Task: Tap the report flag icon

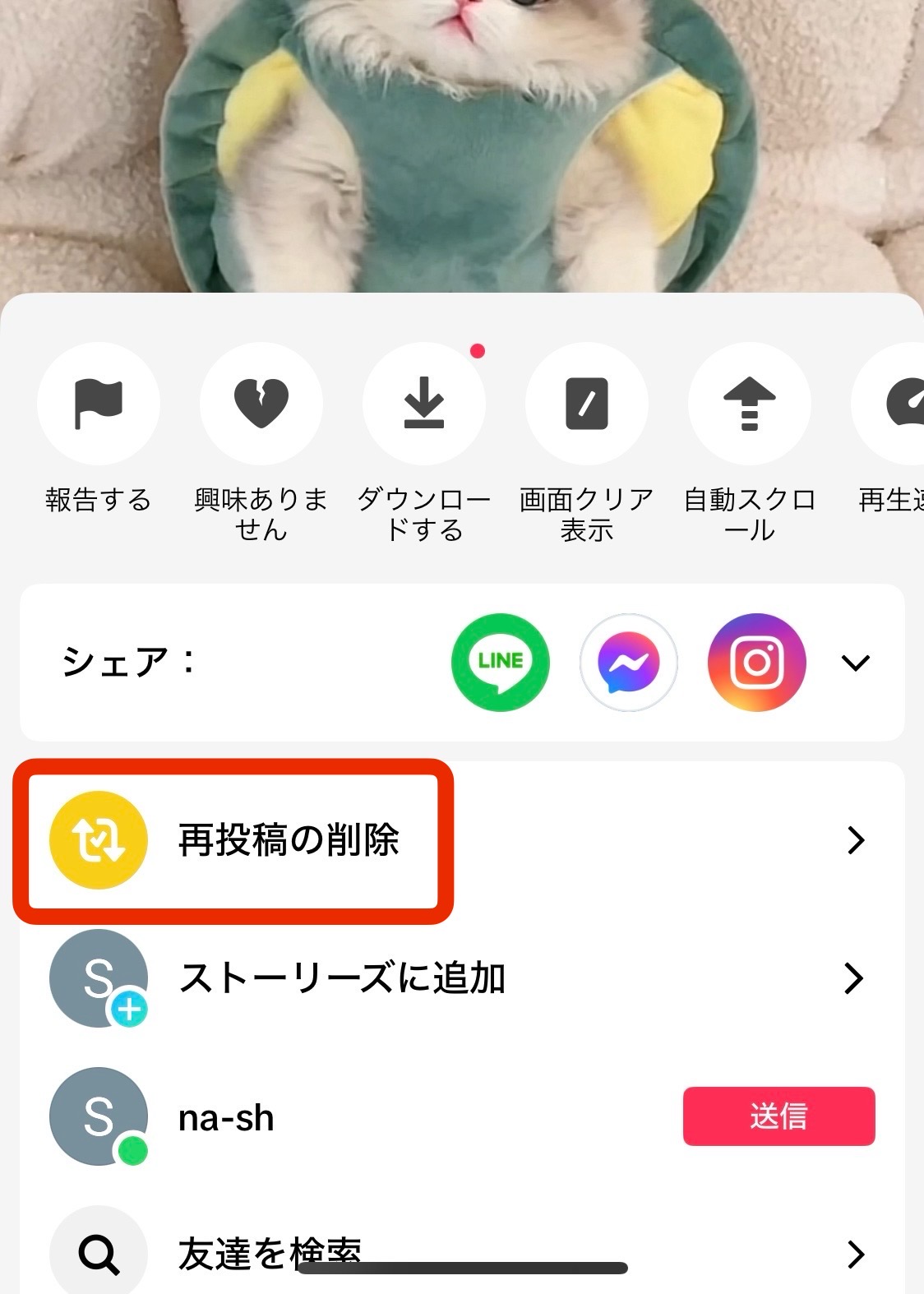Action: point(98,404)
